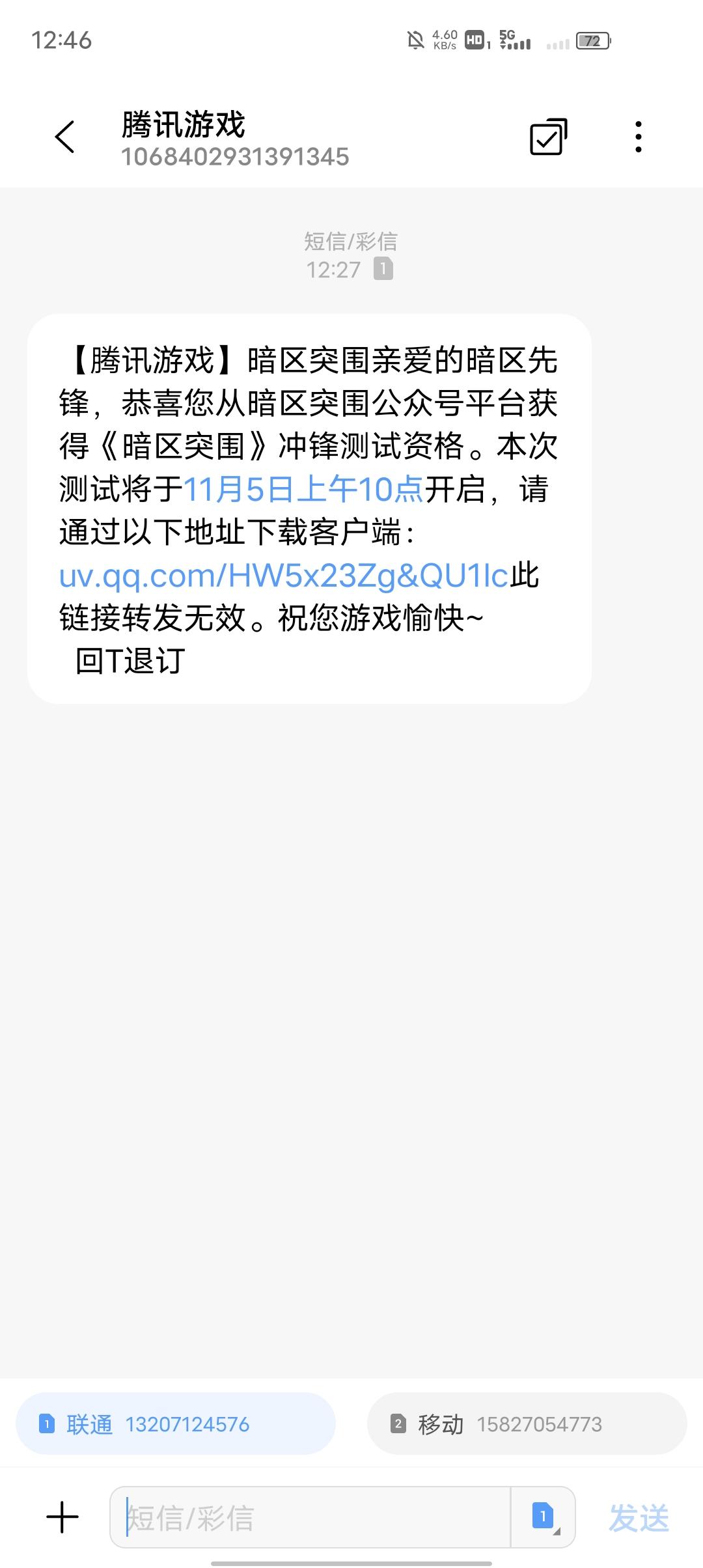Tap the plus attachment icon

(x=62, y=1518)
